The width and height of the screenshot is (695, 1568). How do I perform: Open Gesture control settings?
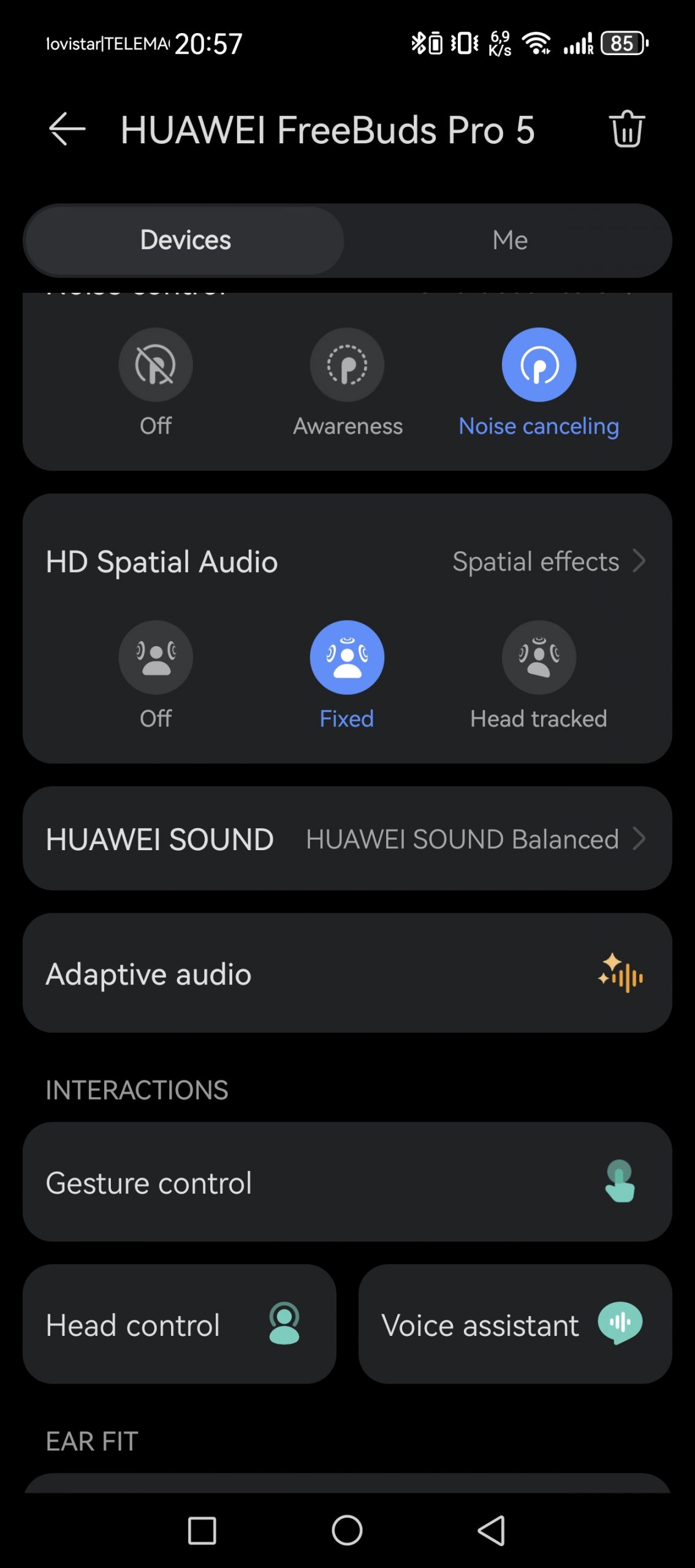pyautogui.click(x=347, y=1182)
